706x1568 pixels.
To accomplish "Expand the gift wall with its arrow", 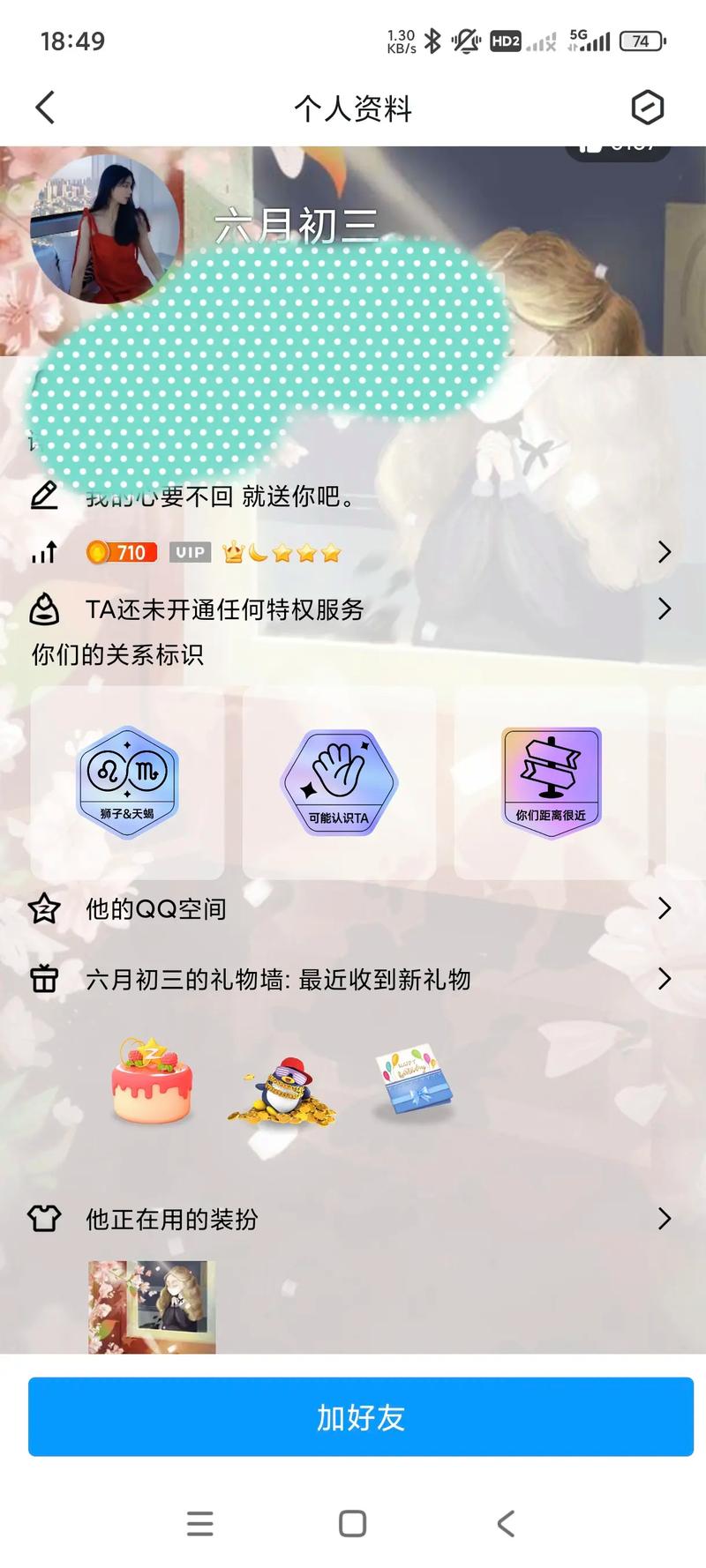I will coord(665,979).
